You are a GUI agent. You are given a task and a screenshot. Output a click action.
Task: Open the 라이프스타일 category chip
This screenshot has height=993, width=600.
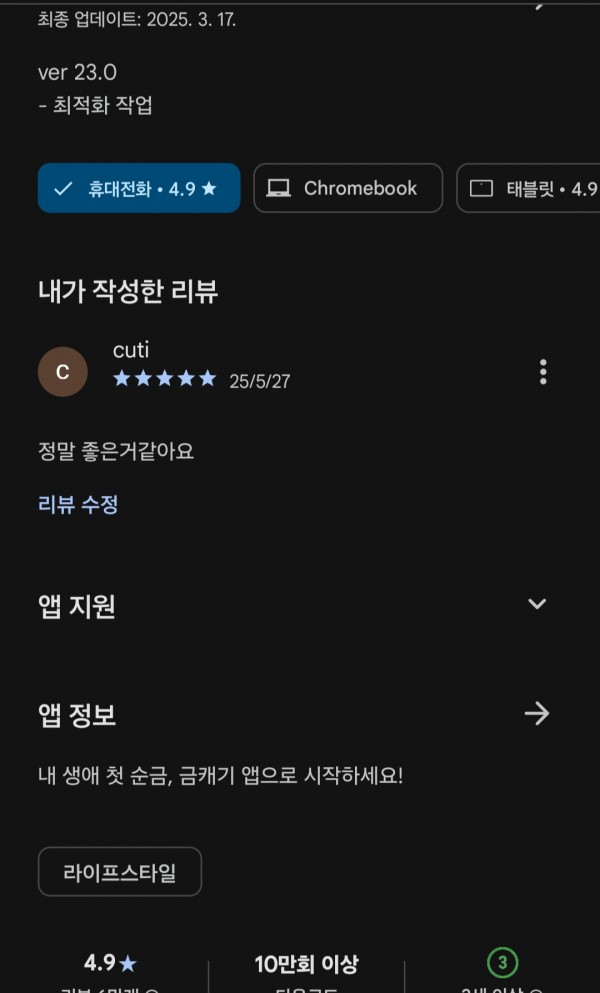[x=120, y=872]
